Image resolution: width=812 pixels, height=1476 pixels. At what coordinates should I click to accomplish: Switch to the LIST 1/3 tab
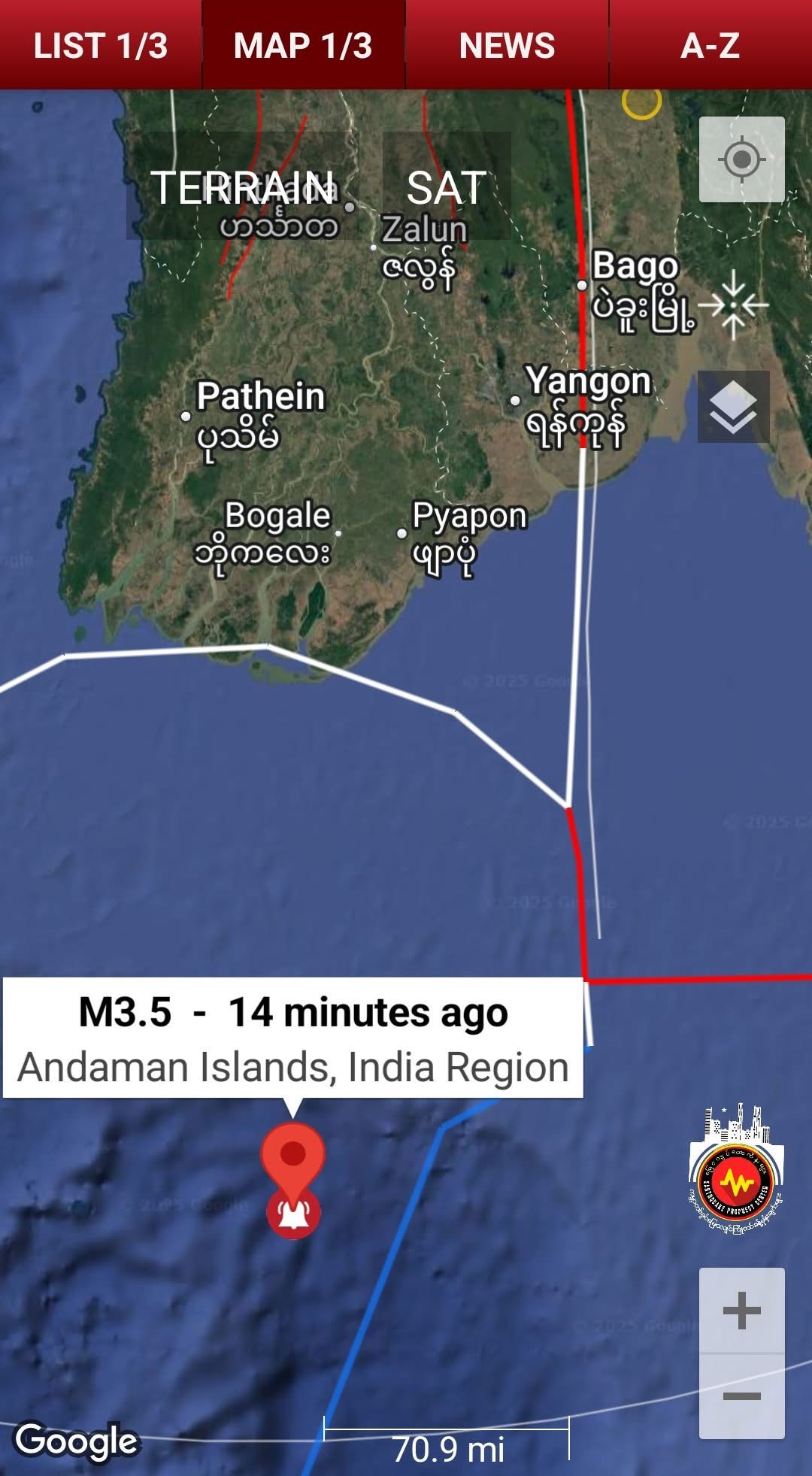(x=101, y=45)
